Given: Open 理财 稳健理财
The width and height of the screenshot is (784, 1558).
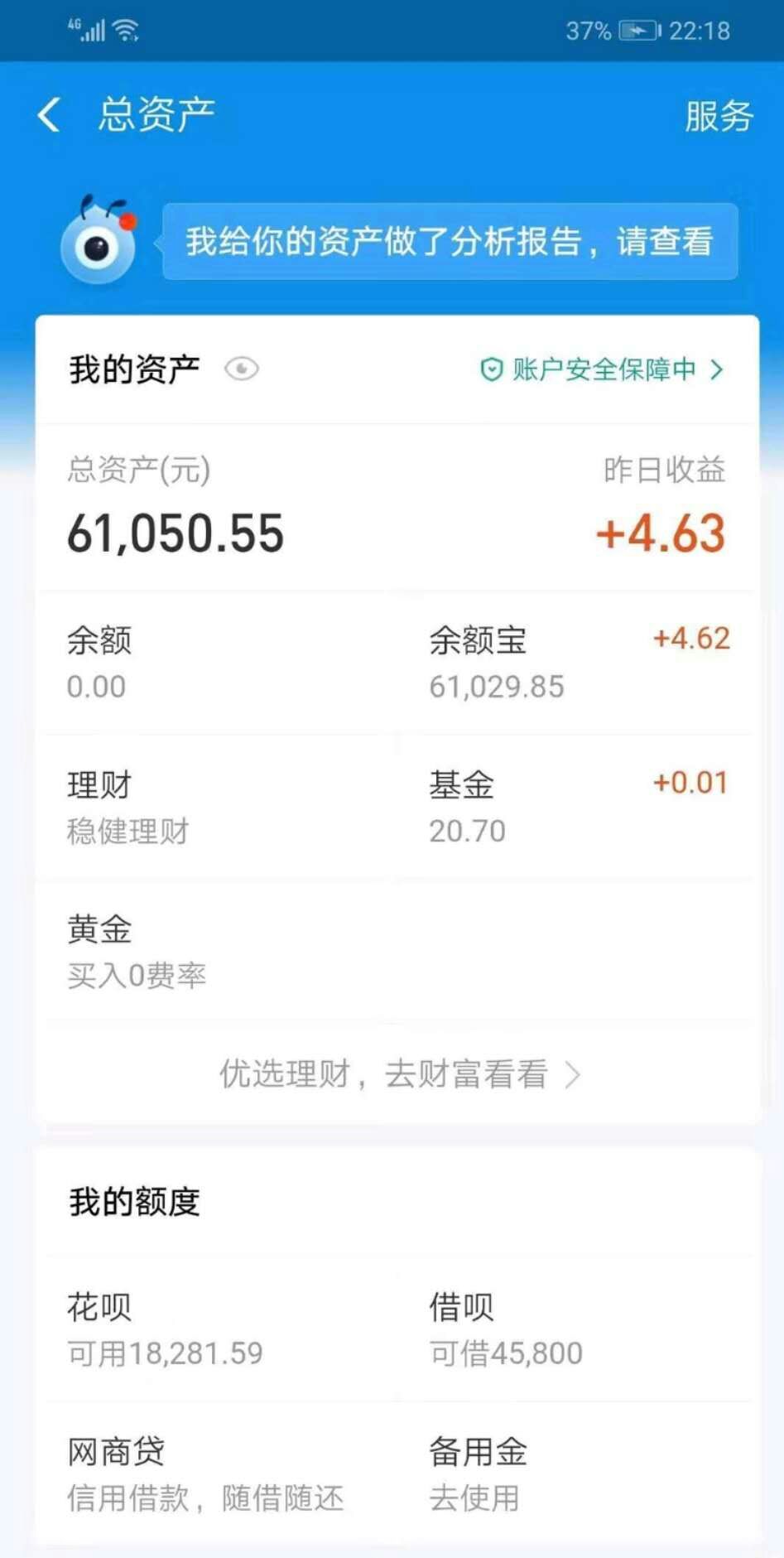Looking at the screenshot, I should pyautogui.click(x=216, y=808).
